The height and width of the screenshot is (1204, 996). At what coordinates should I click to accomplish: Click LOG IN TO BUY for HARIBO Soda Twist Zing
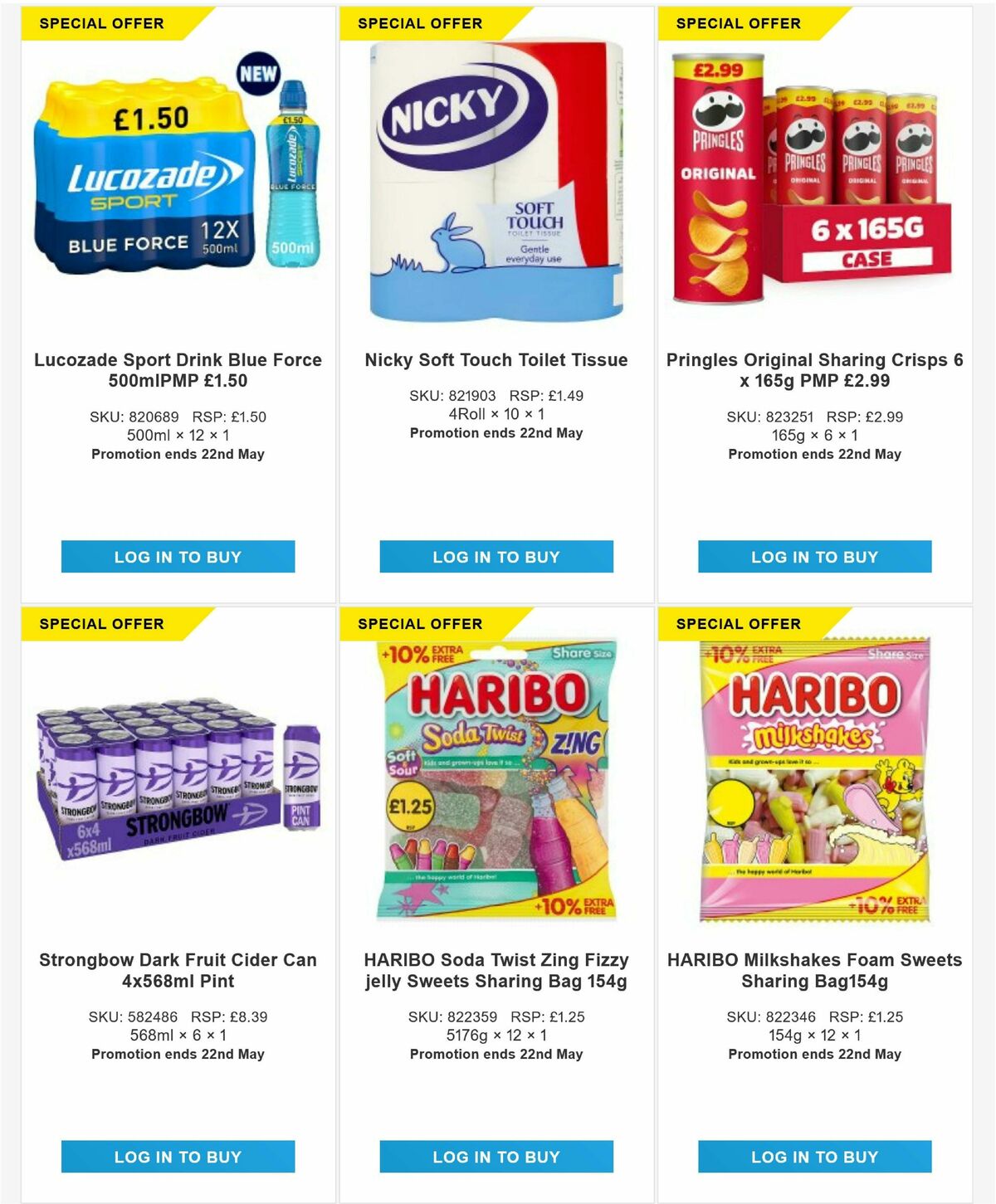(x=496, y=1156)
